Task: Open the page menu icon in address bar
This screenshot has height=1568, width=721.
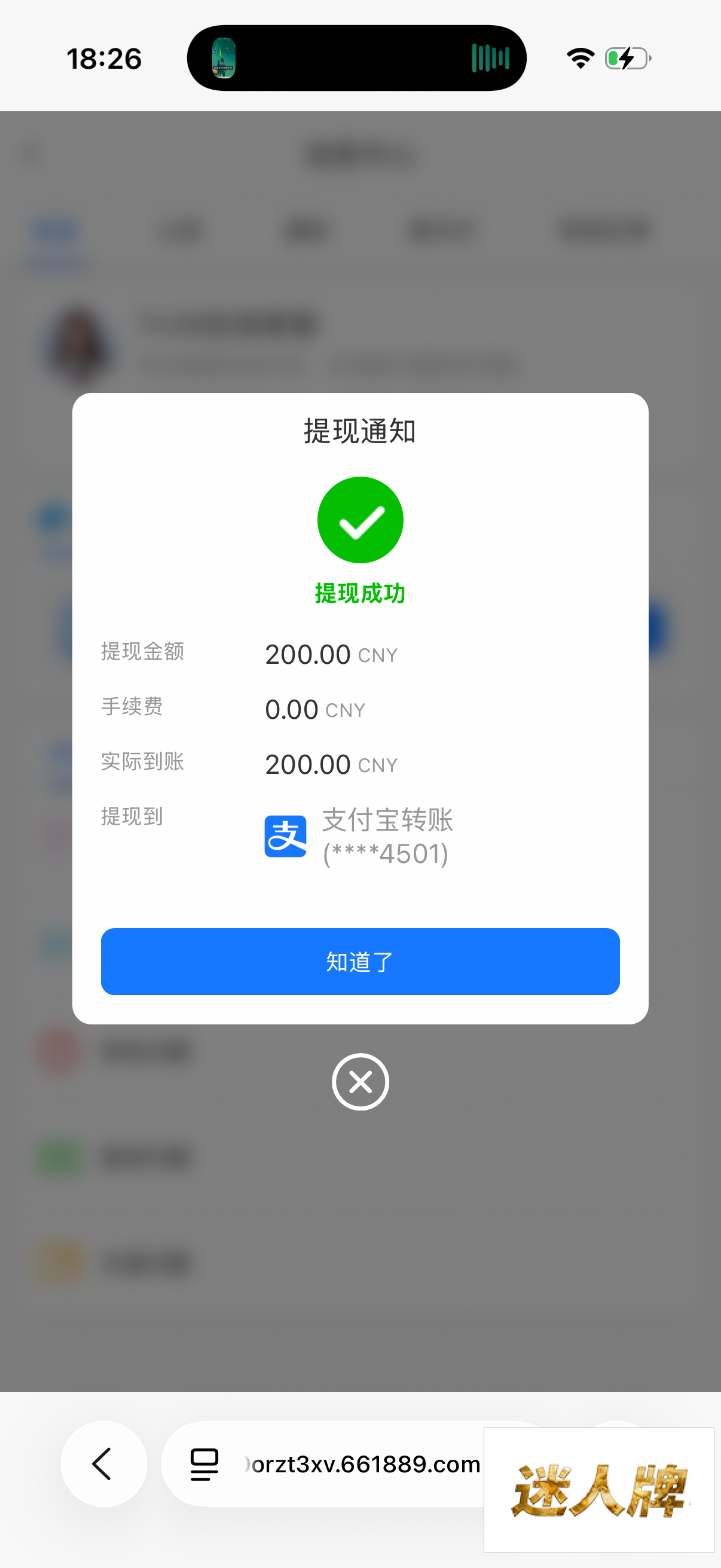Action: 204,1464
